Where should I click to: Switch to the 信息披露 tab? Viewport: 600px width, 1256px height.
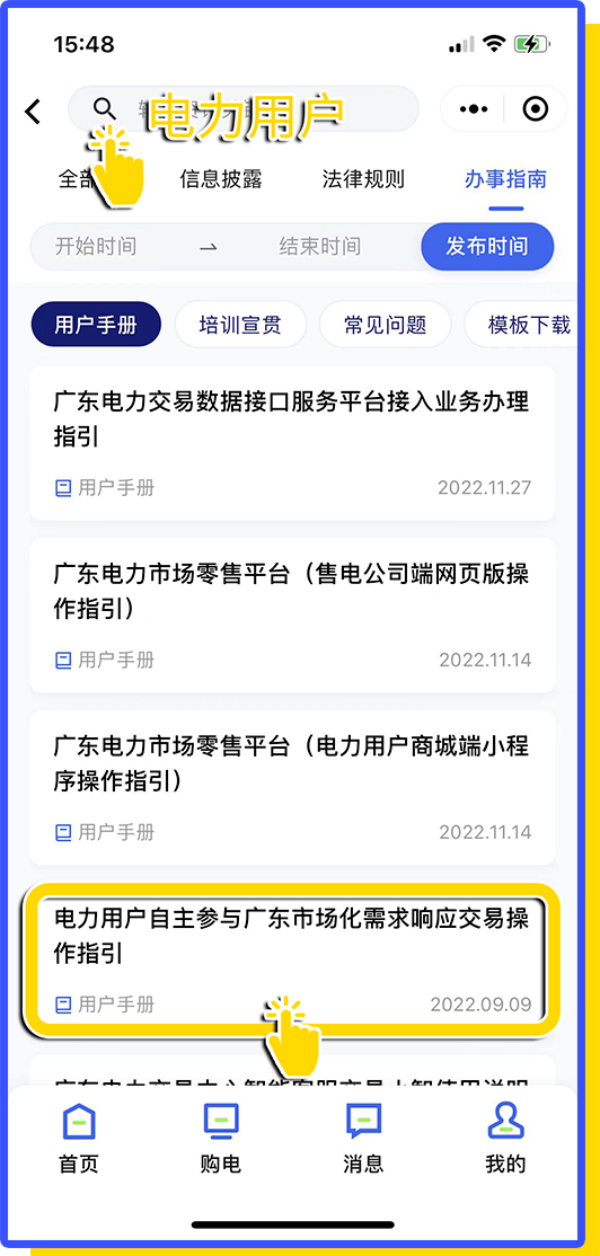click(x=221, y=180)
